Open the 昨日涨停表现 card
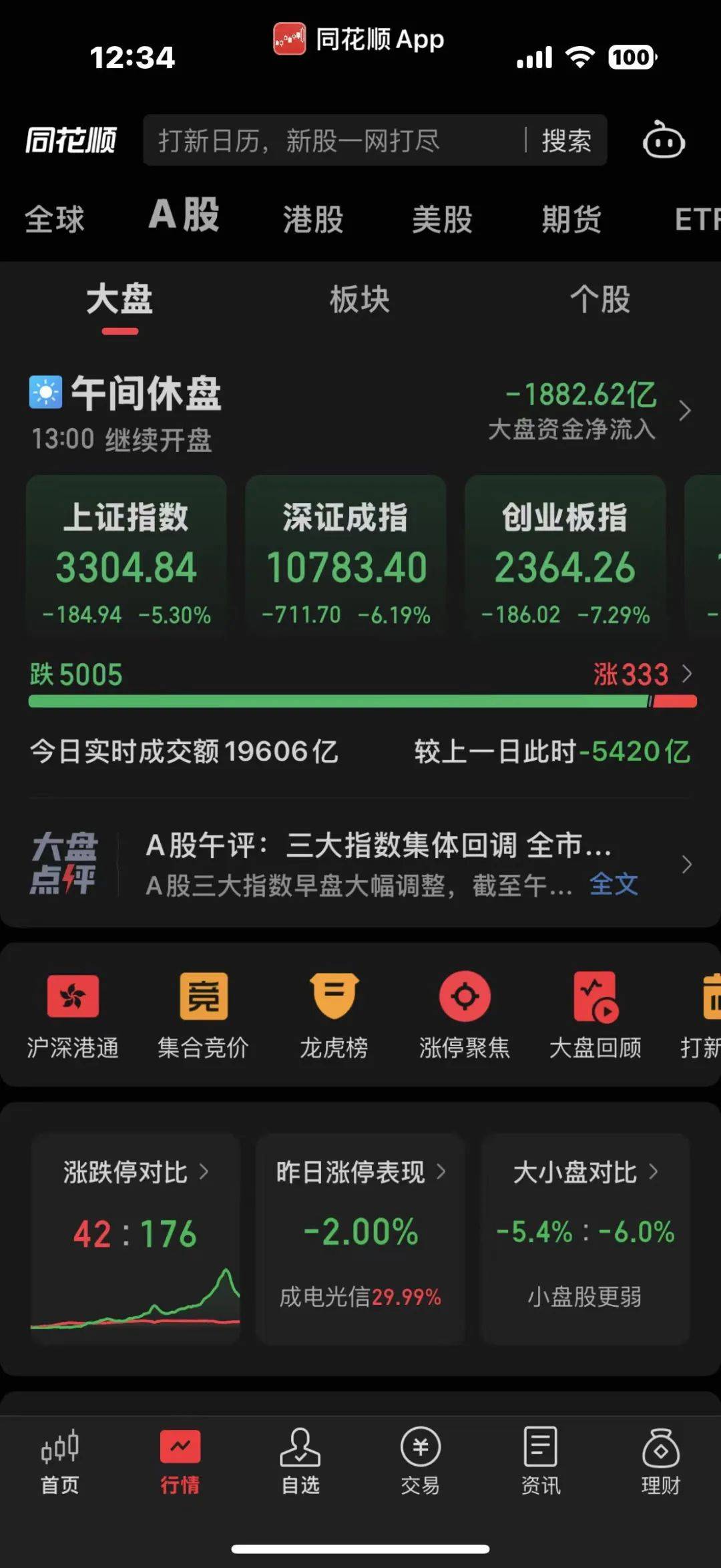The width and height of the screenshot is (721, 1568). (x=360, y=1238)
